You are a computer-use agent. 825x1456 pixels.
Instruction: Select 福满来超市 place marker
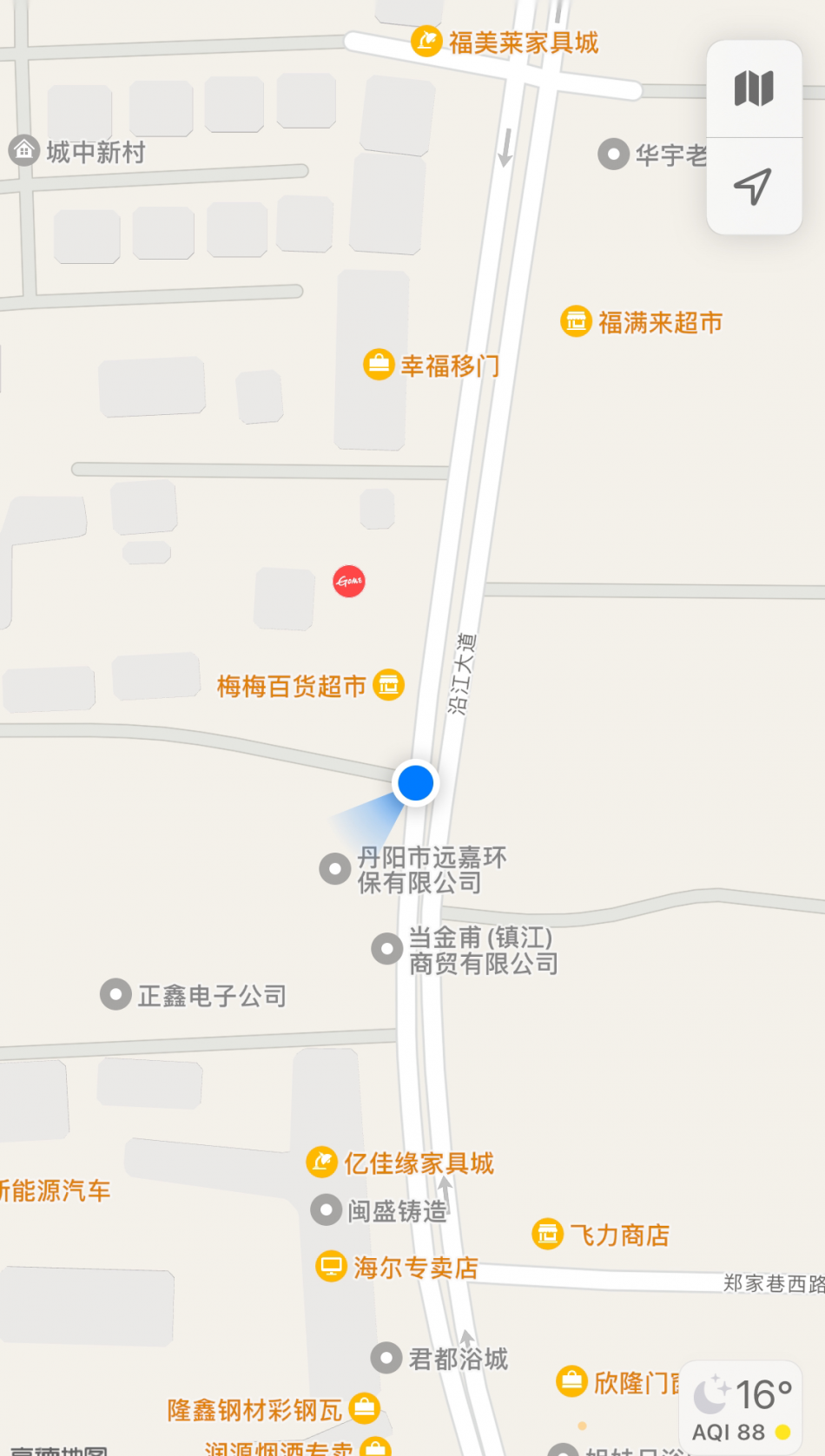click(x=576, y=321)
